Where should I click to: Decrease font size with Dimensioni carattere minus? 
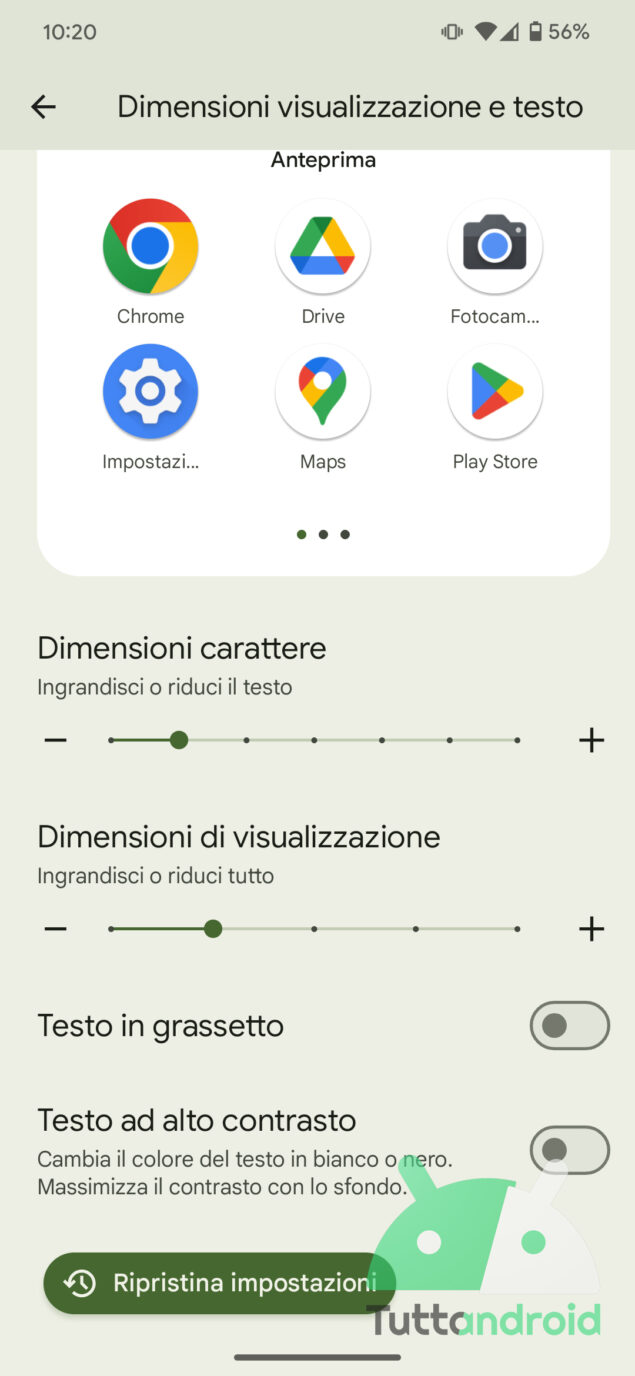pos(55,740)
